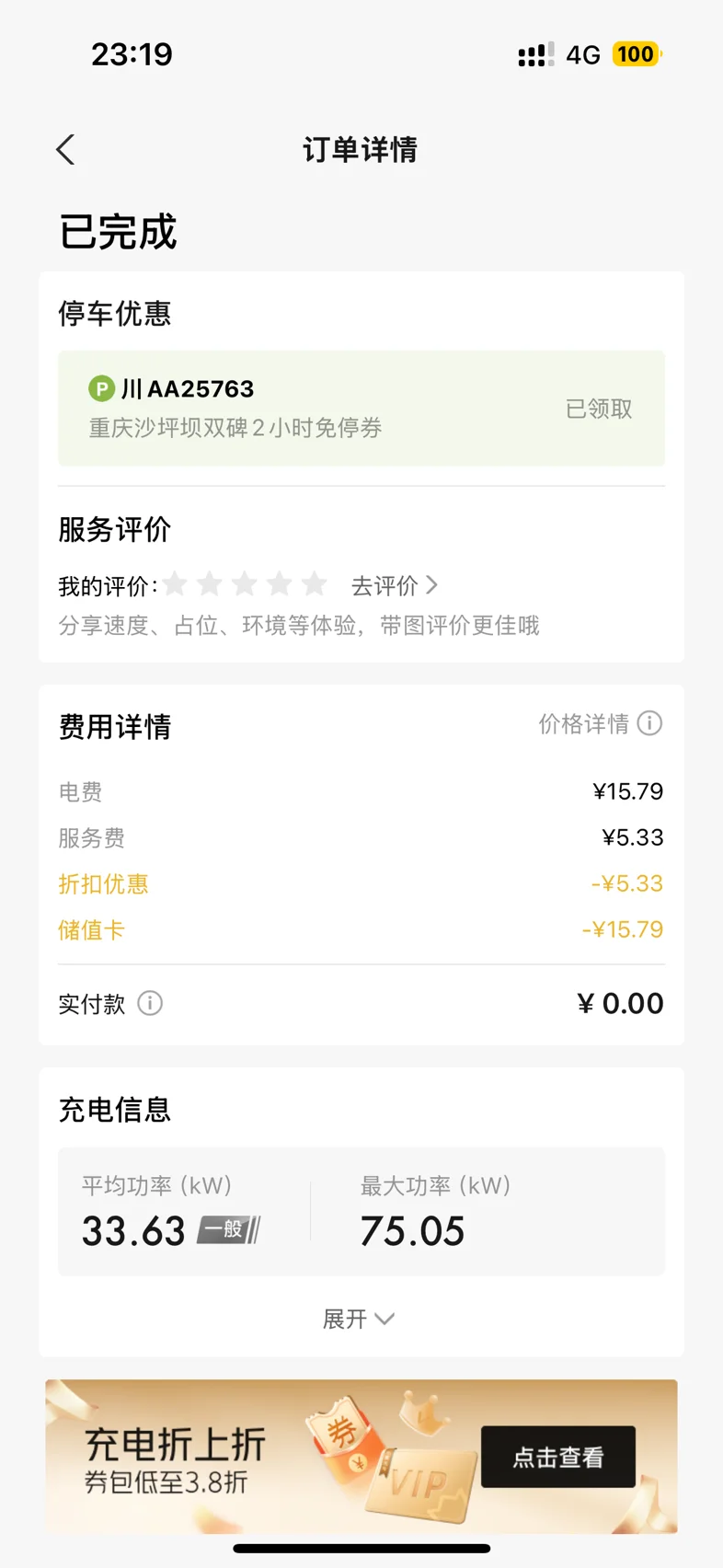Open the 川AA25763 parking coupon card
723x1568 pixels.
click(361, 409)
